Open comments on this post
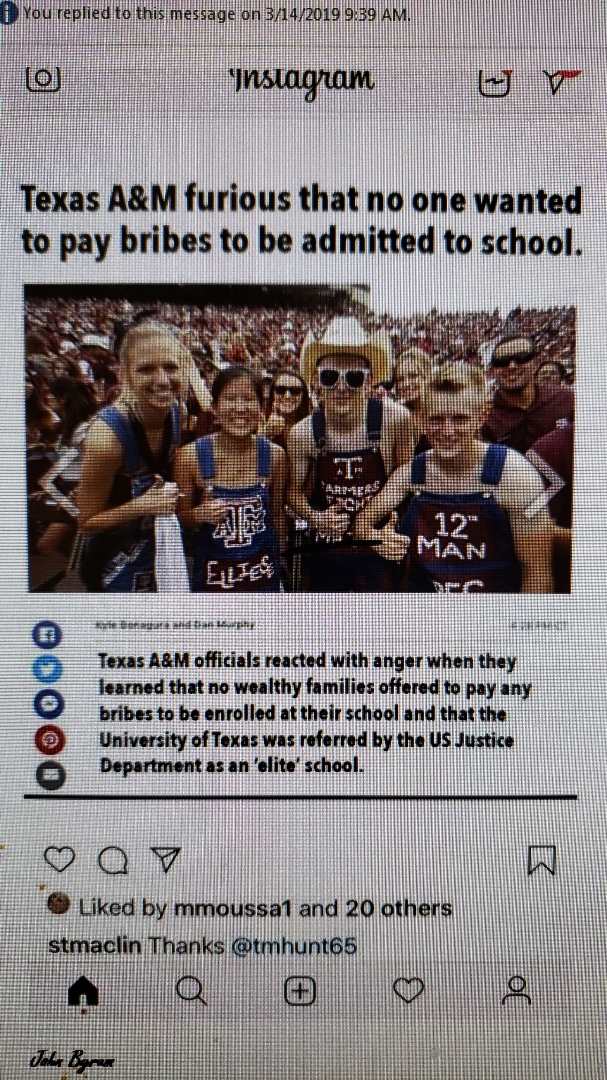 click(x=113, y=859)
